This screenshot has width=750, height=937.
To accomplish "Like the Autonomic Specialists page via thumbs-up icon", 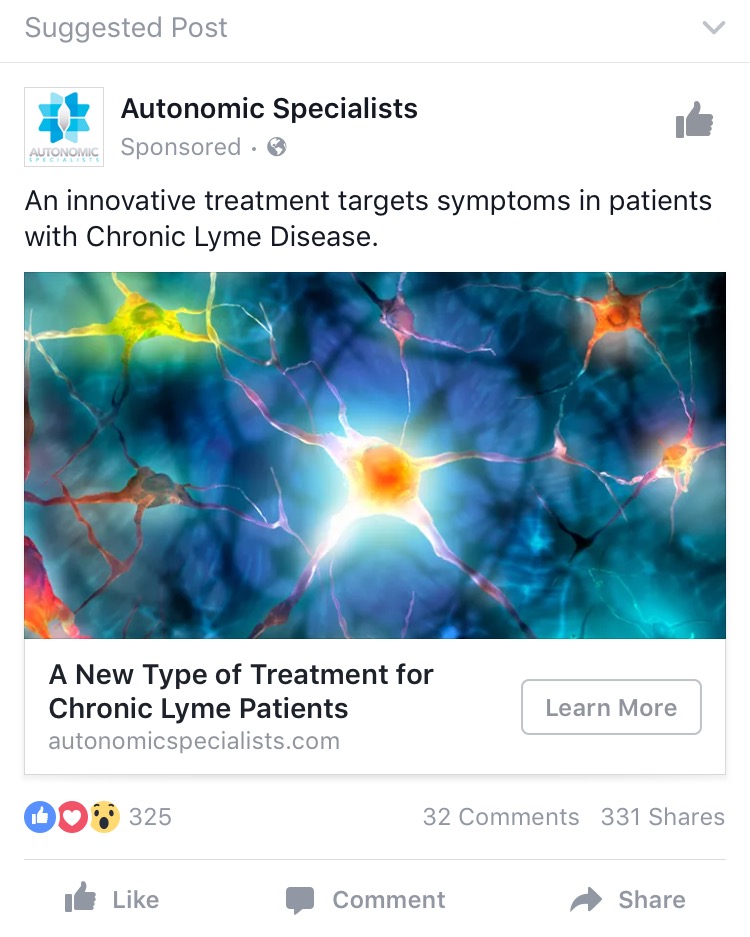I will coord(694,124).
